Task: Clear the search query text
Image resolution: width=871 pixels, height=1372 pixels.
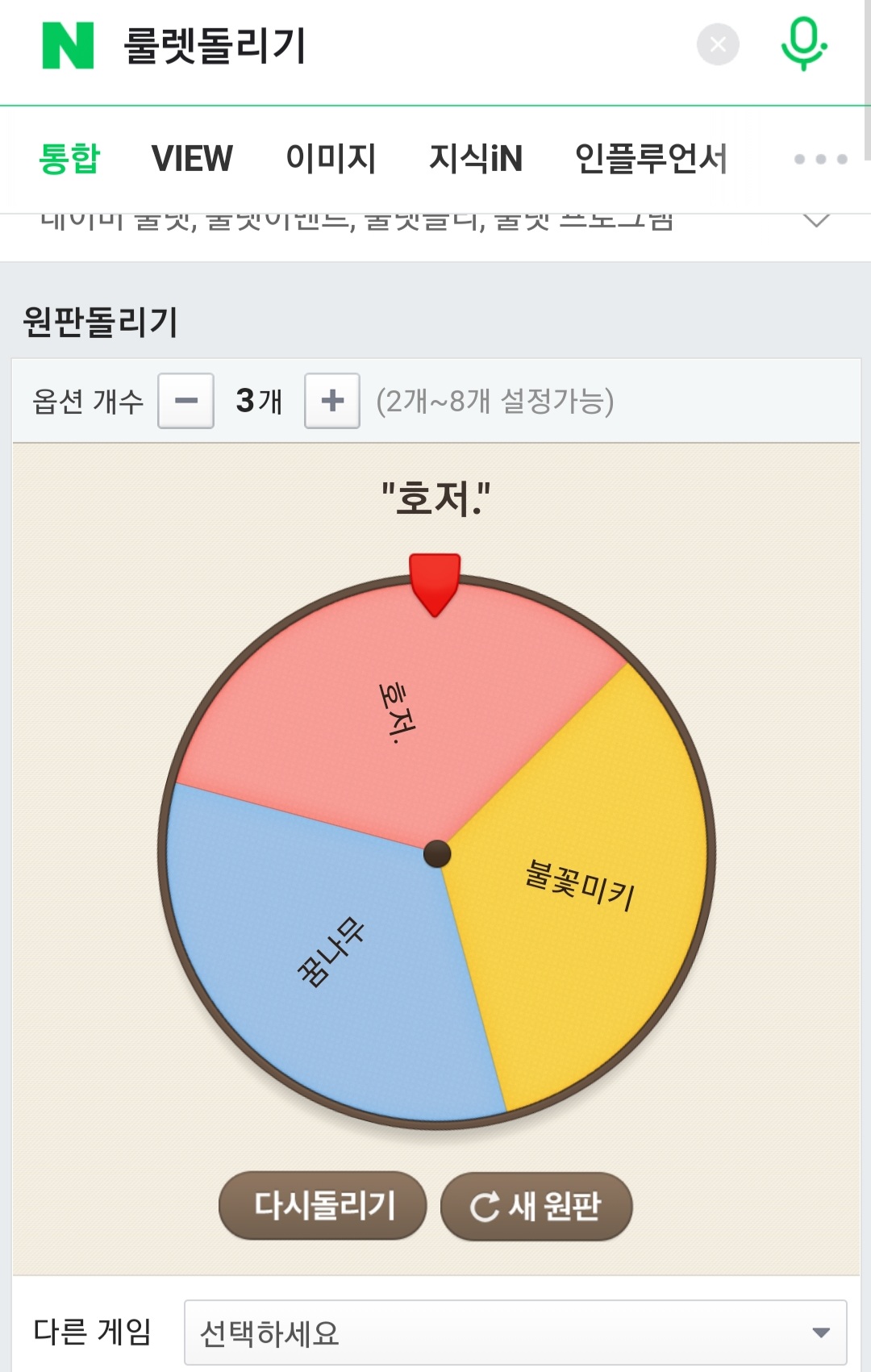Action: pyautogui.click(x=718, y=44)
